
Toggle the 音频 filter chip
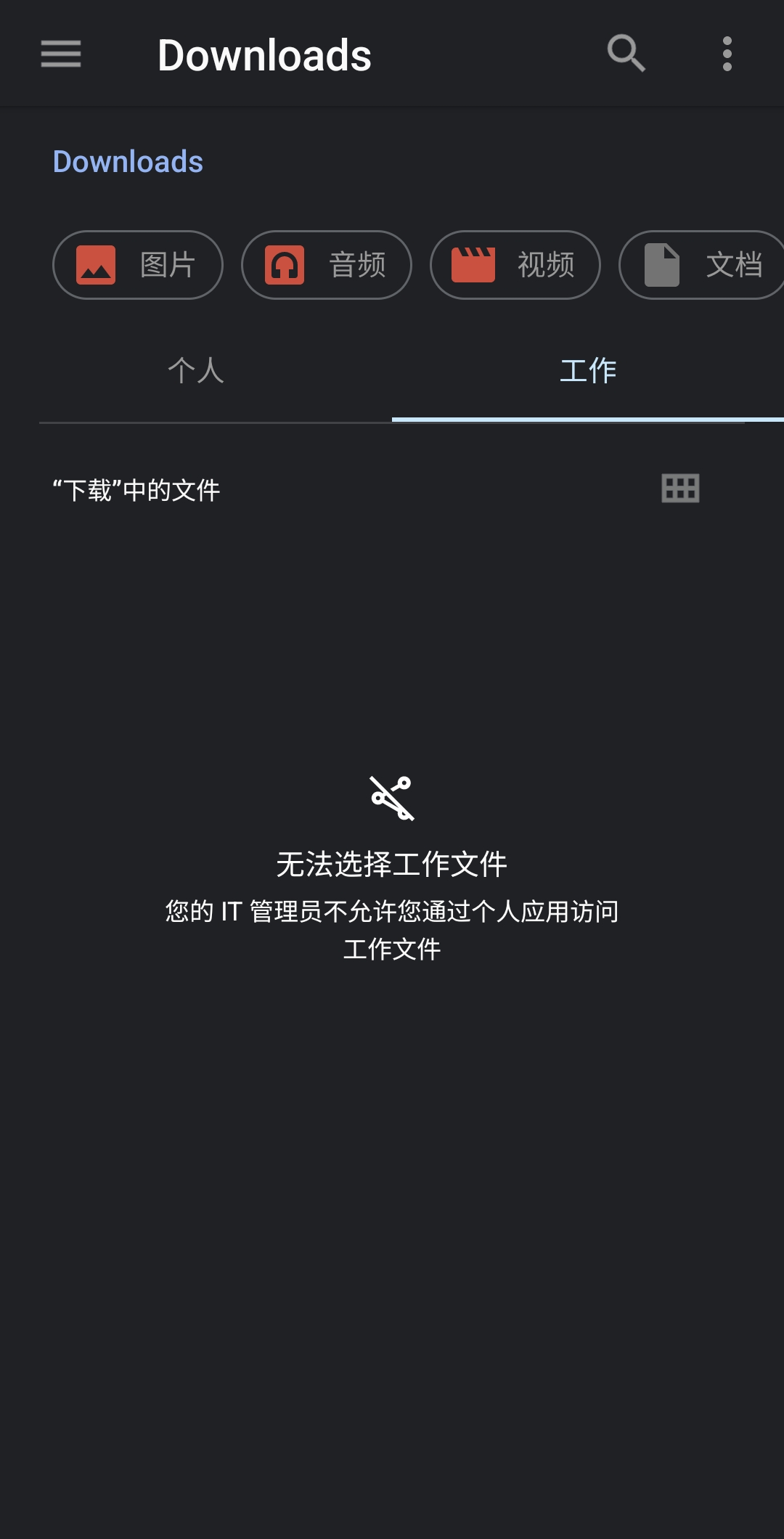[x=326, y=264]
